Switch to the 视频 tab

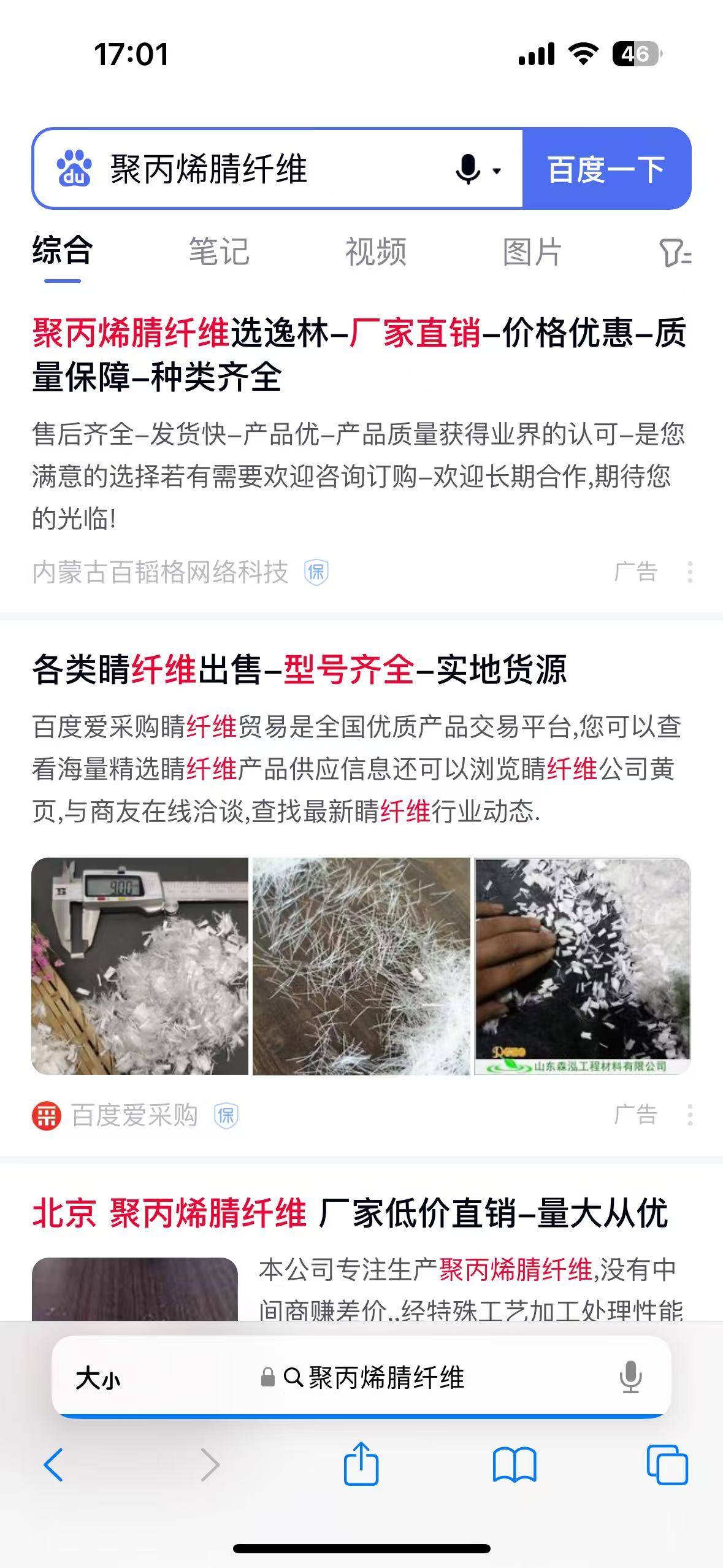[376, 252]
